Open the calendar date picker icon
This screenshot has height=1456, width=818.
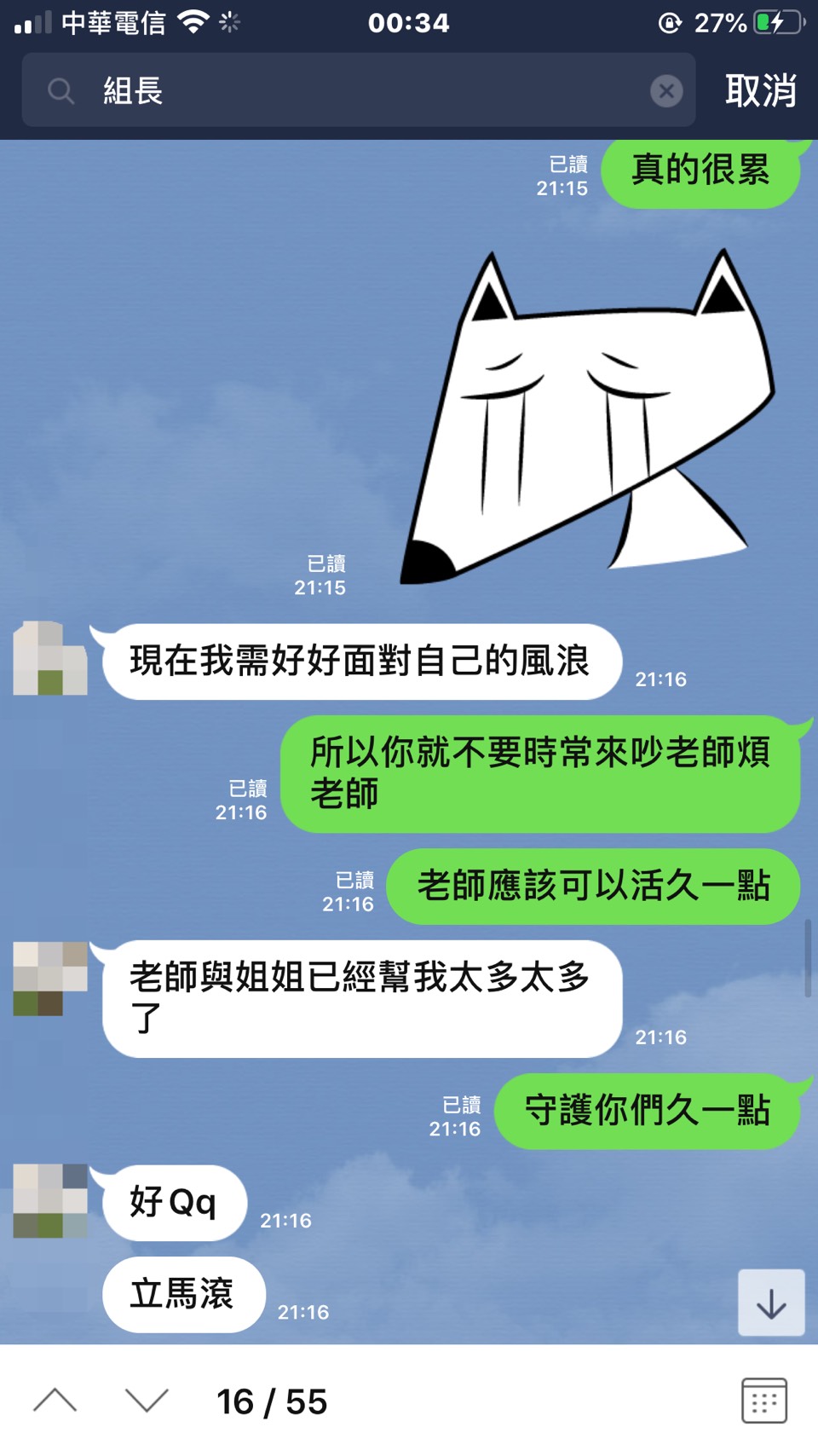coord(763,1401)
